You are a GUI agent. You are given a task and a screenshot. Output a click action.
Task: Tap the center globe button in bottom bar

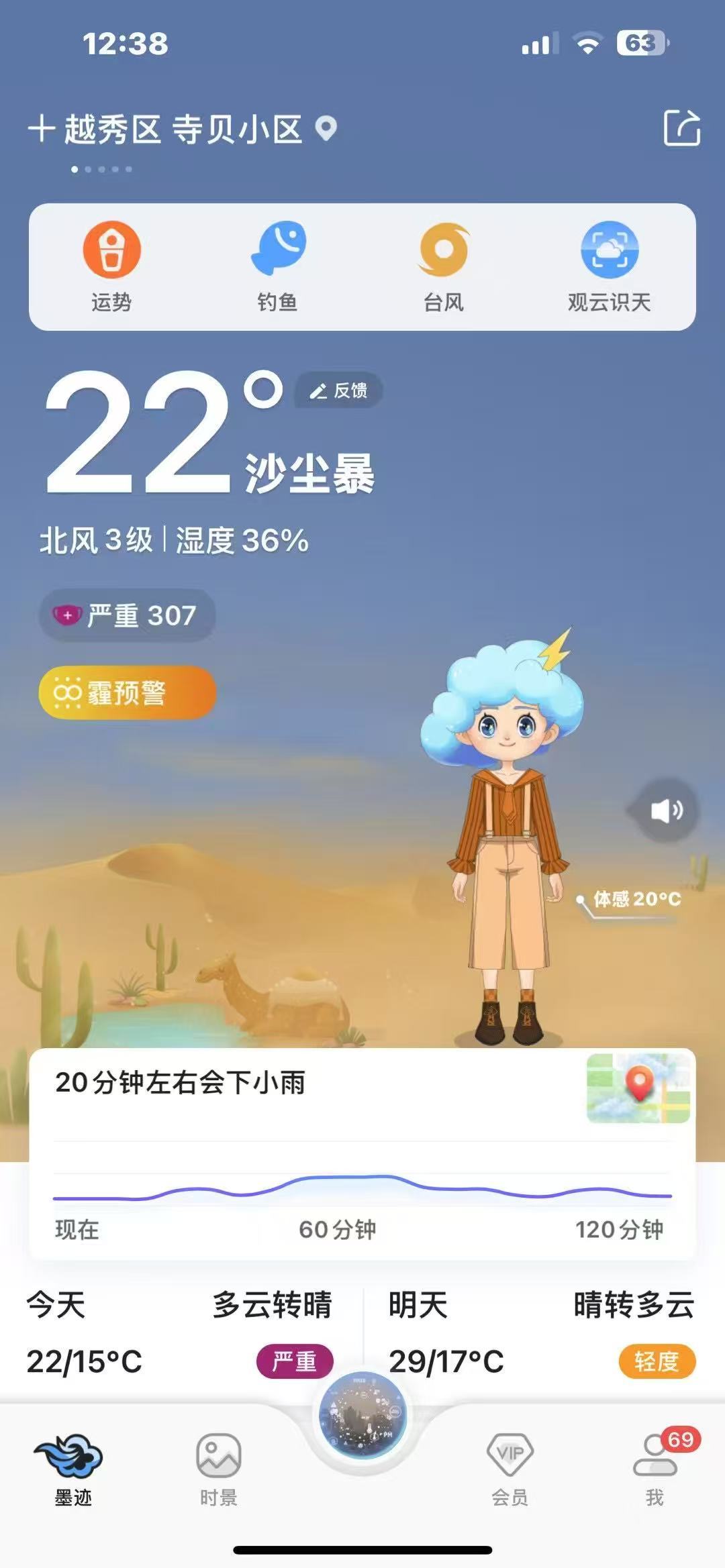click(x=362, y=1416)
